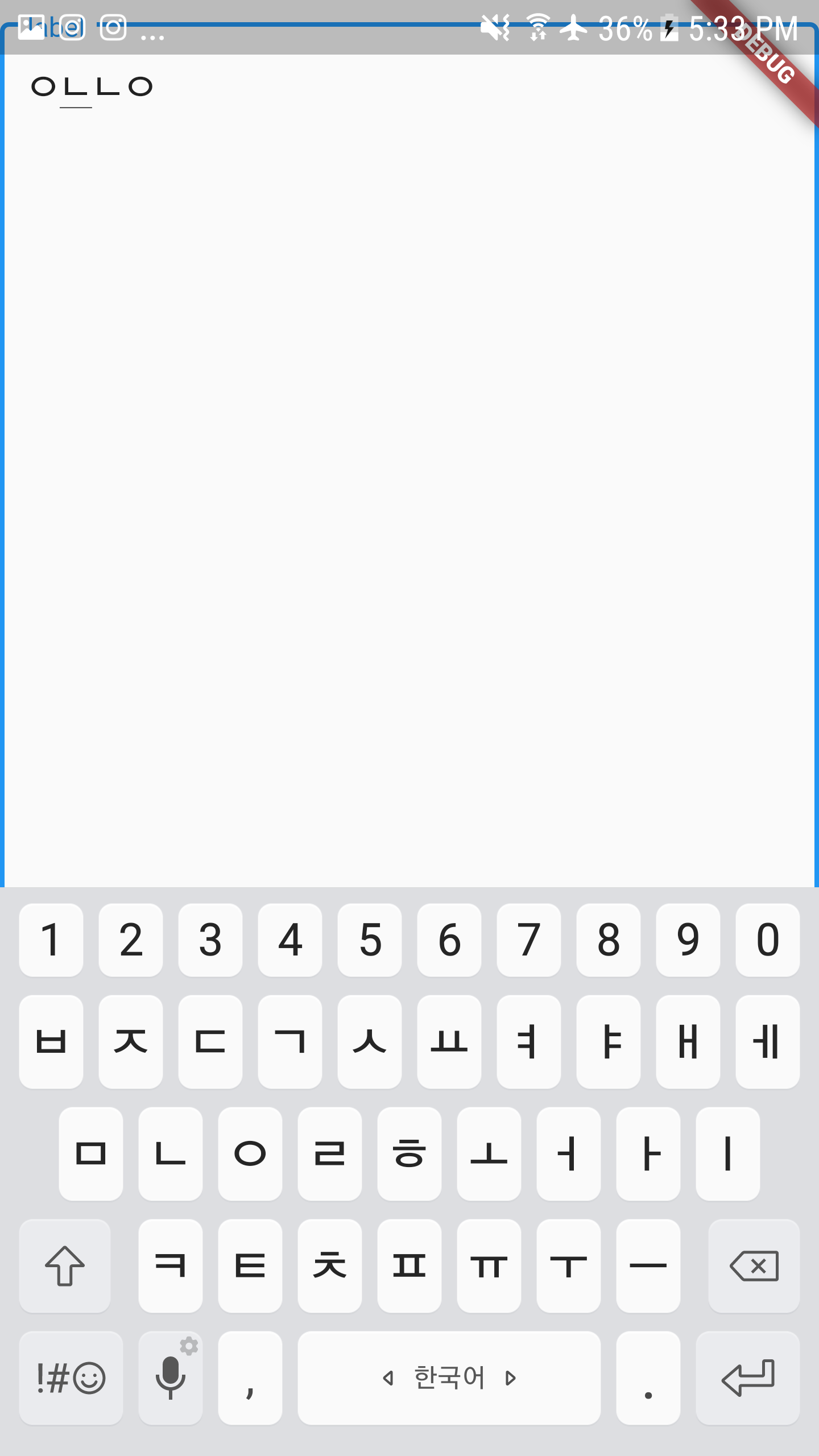Tap the backspace key
This screenshot has width=819, height=1456.
coord(754,1266)
